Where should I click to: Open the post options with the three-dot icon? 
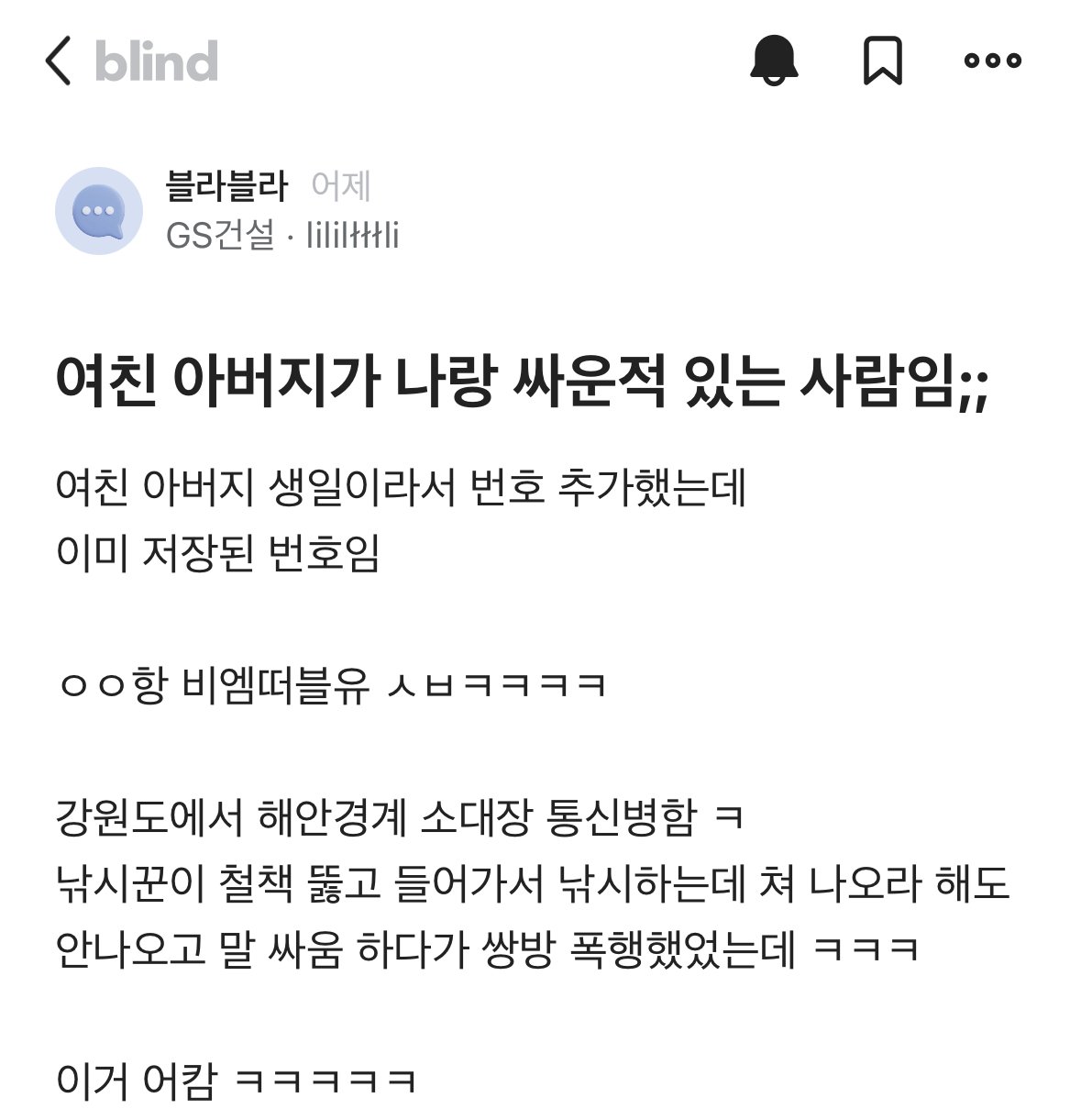(x=989, y=61)
